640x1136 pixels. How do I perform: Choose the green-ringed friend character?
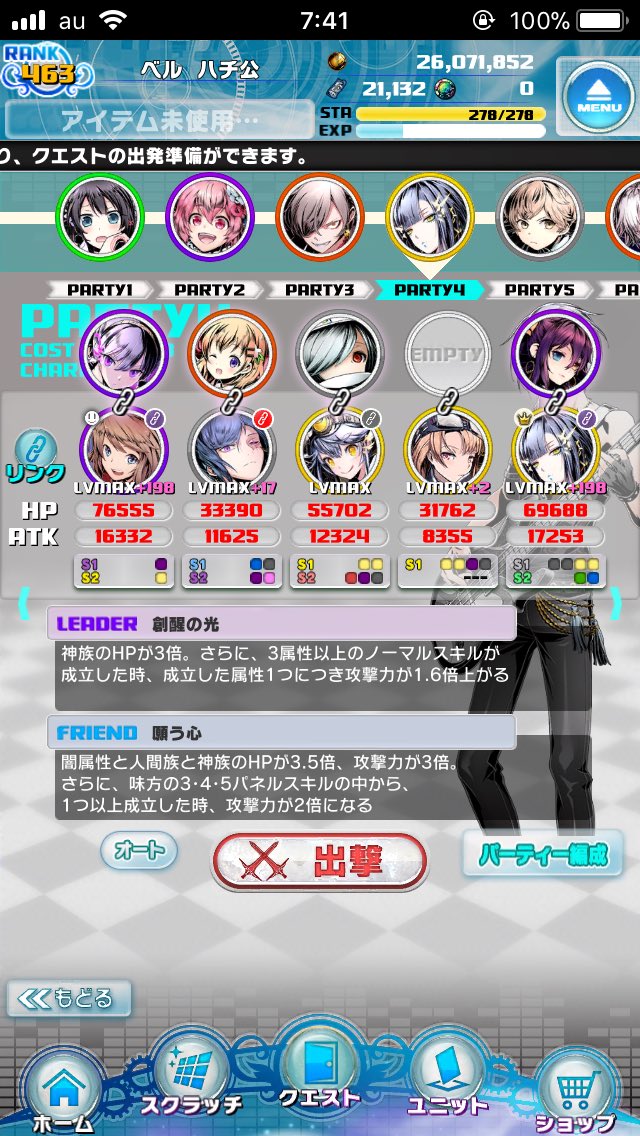point(100,216)
